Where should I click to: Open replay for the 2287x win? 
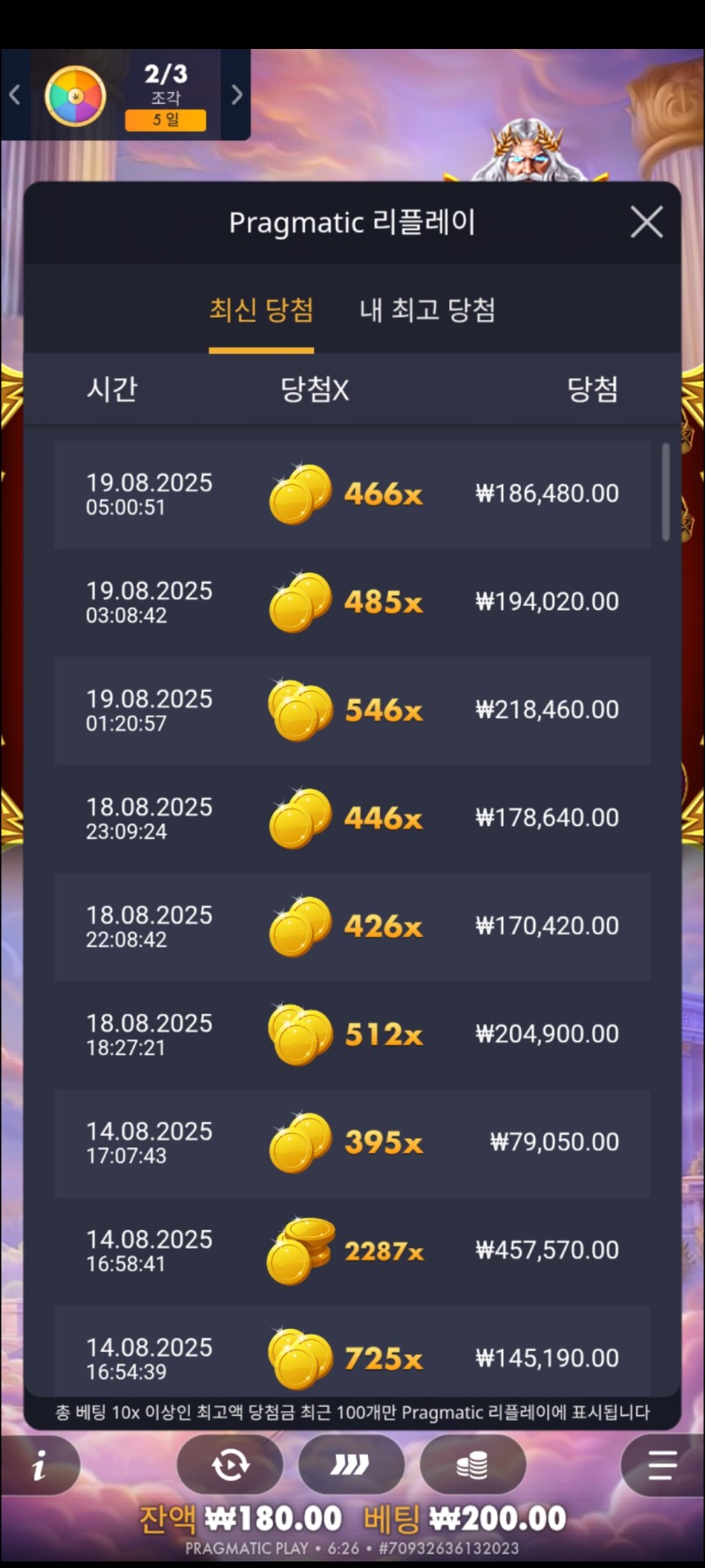(x=352, y=1251)
